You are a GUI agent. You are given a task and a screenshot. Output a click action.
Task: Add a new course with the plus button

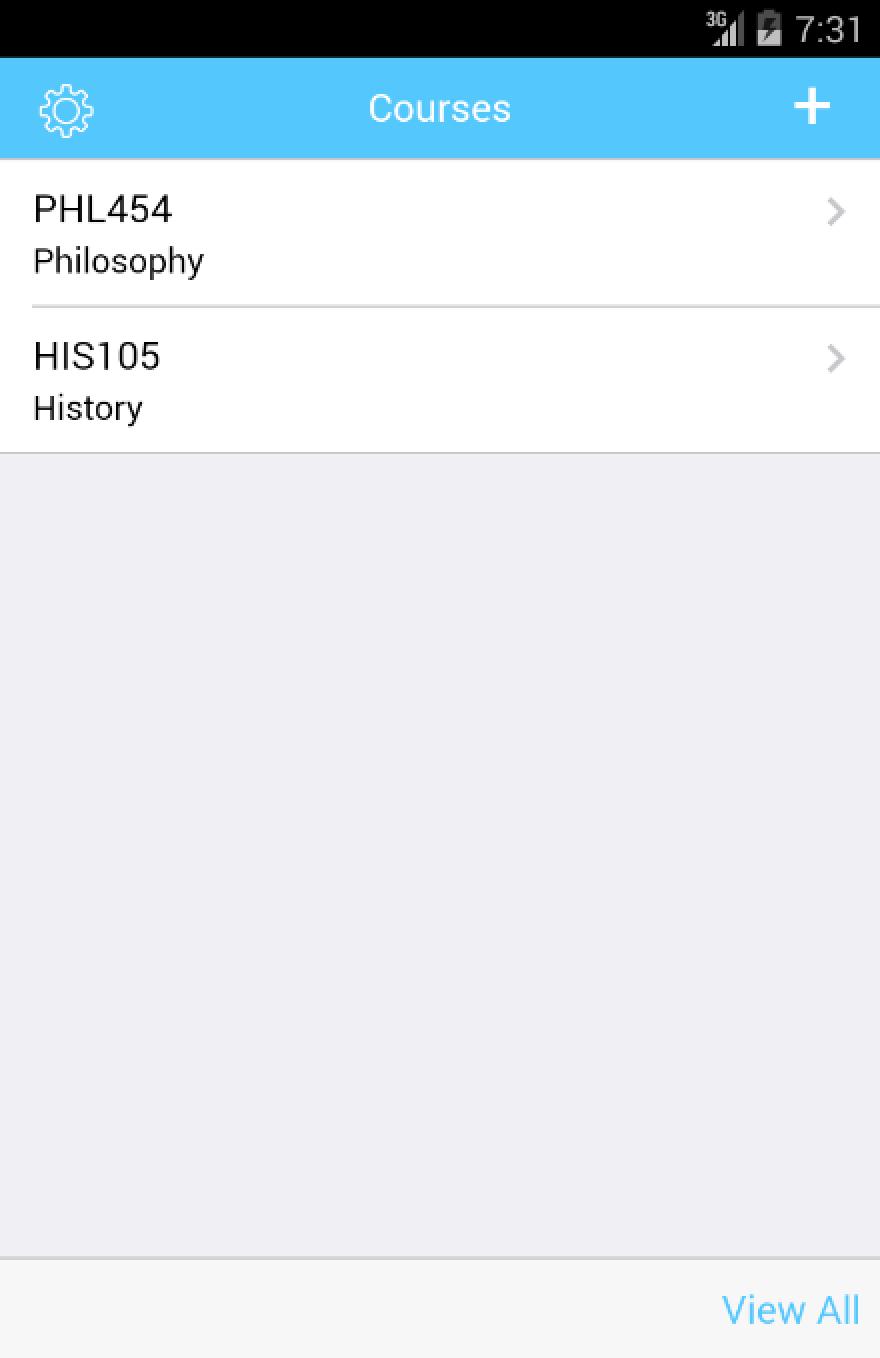(813, 105)
